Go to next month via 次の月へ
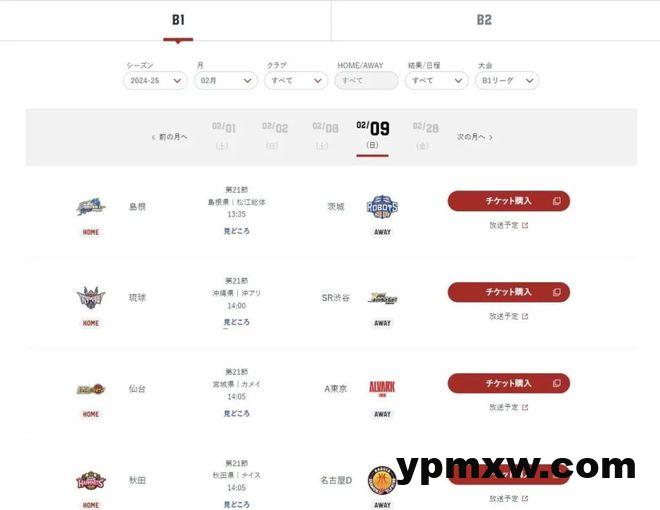This screenshot has height=510, width=660. [x=475, y=137]
